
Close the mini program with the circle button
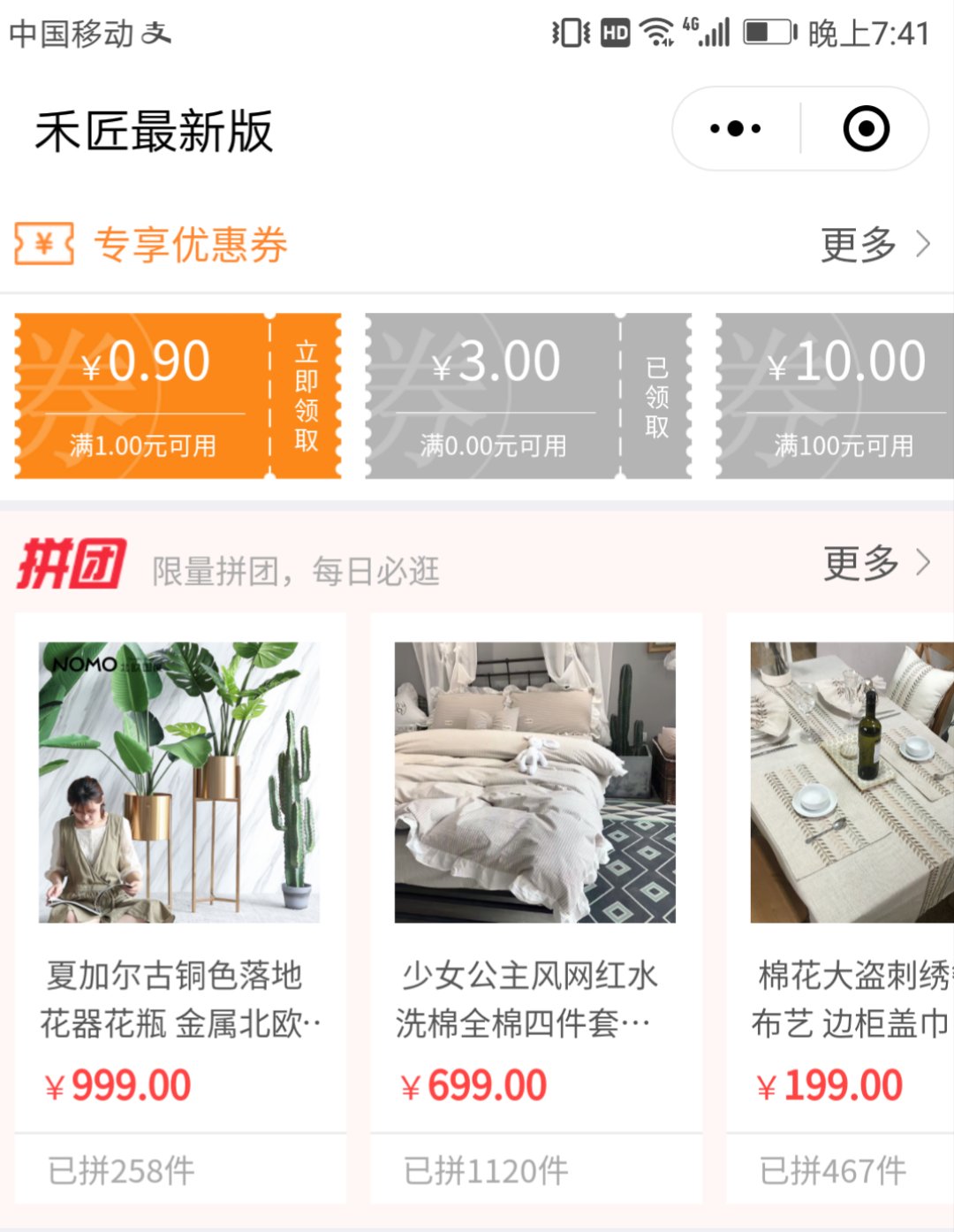[866, 129]
